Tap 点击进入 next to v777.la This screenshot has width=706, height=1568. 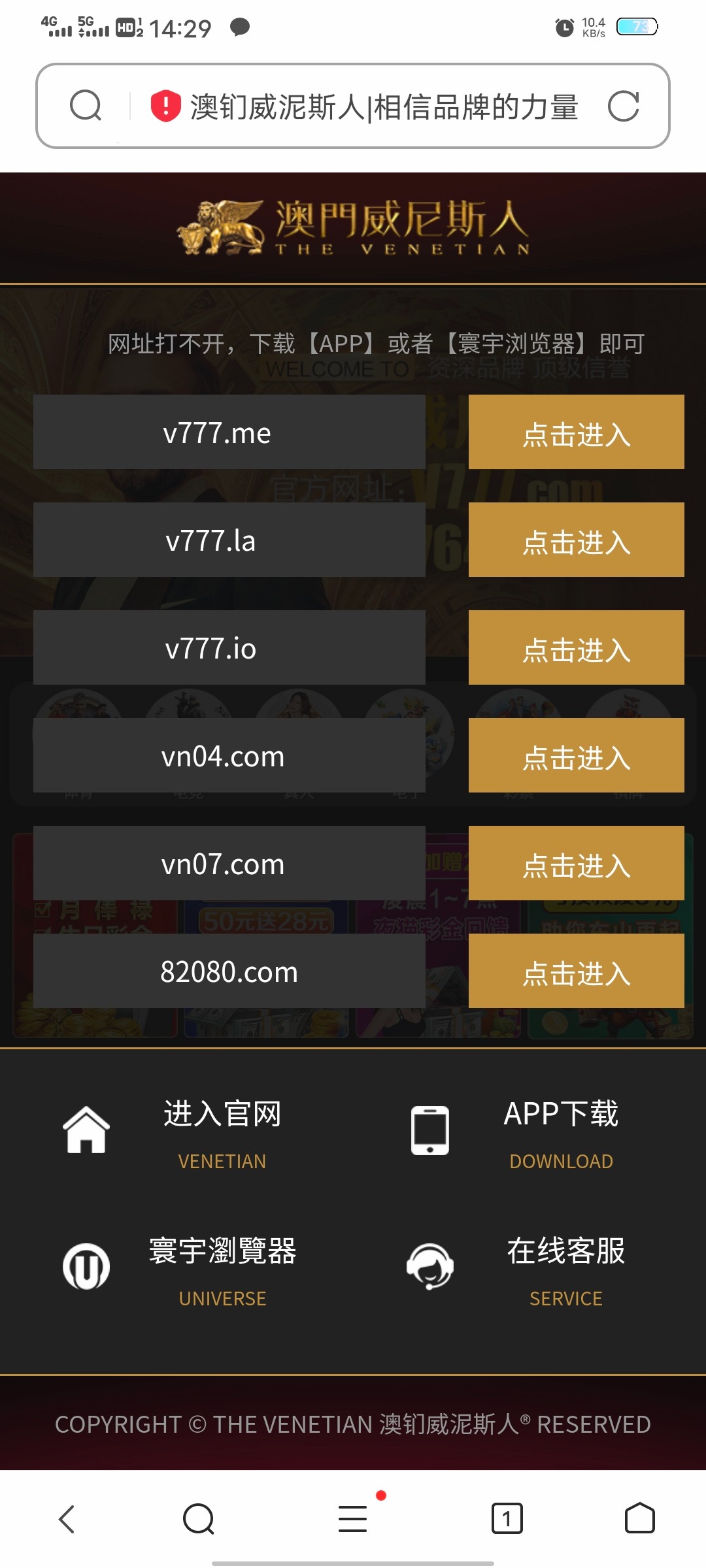pos(576,540)
